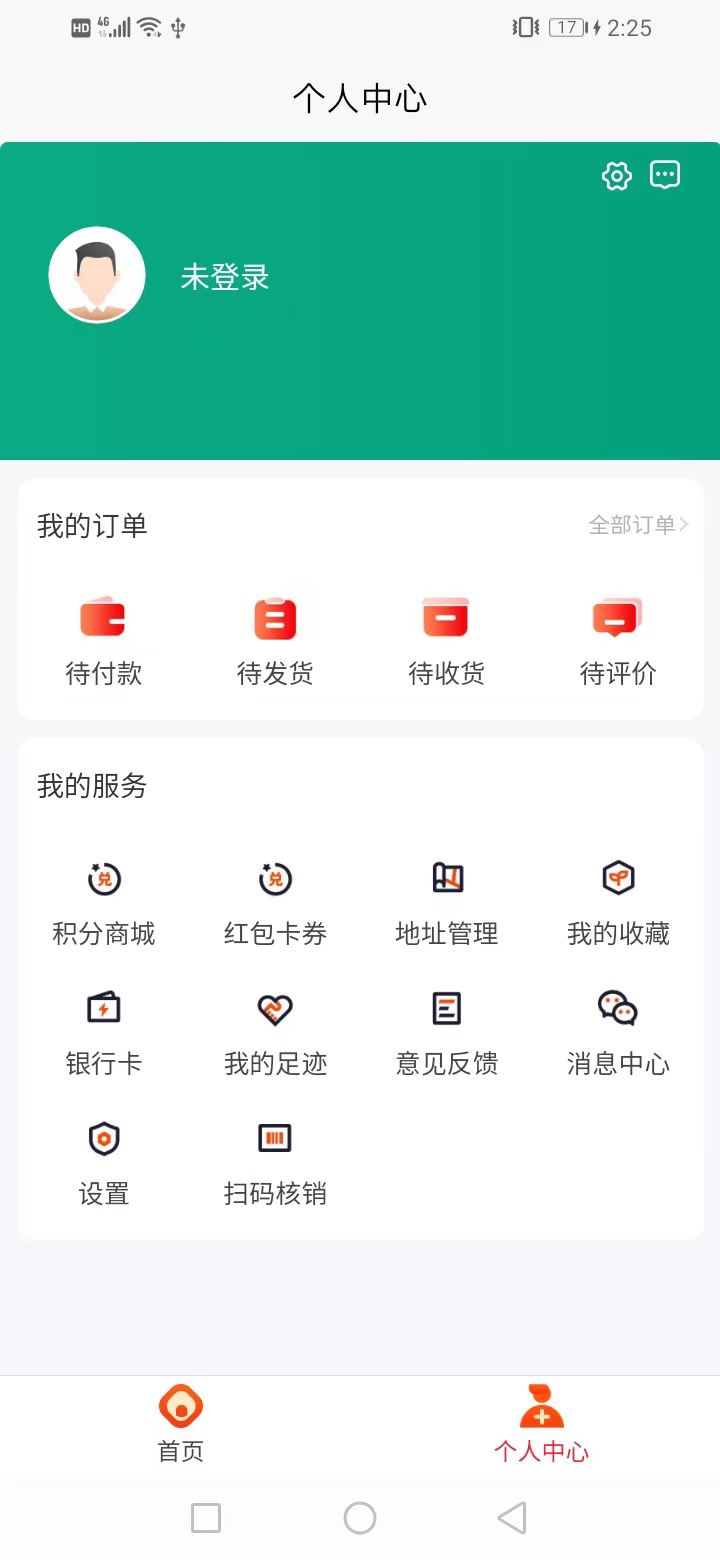Open the settings gear in the green header
This screenshot has width=720, height=1560.
pos(616,175)
